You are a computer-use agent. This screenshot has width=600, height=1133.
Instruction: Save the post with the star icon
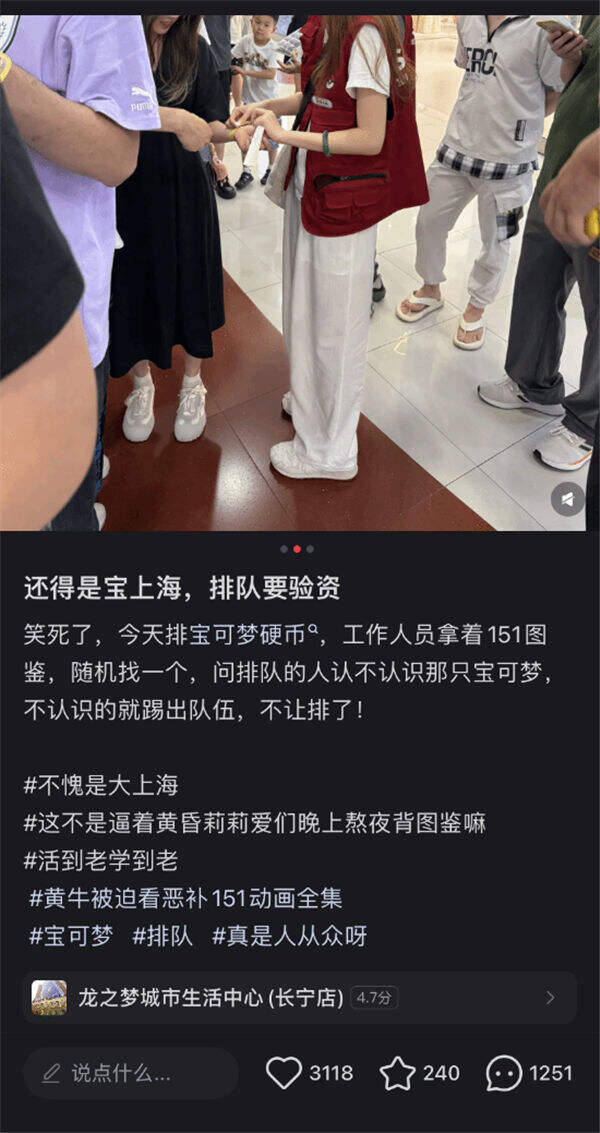[x=397, y=1073]
